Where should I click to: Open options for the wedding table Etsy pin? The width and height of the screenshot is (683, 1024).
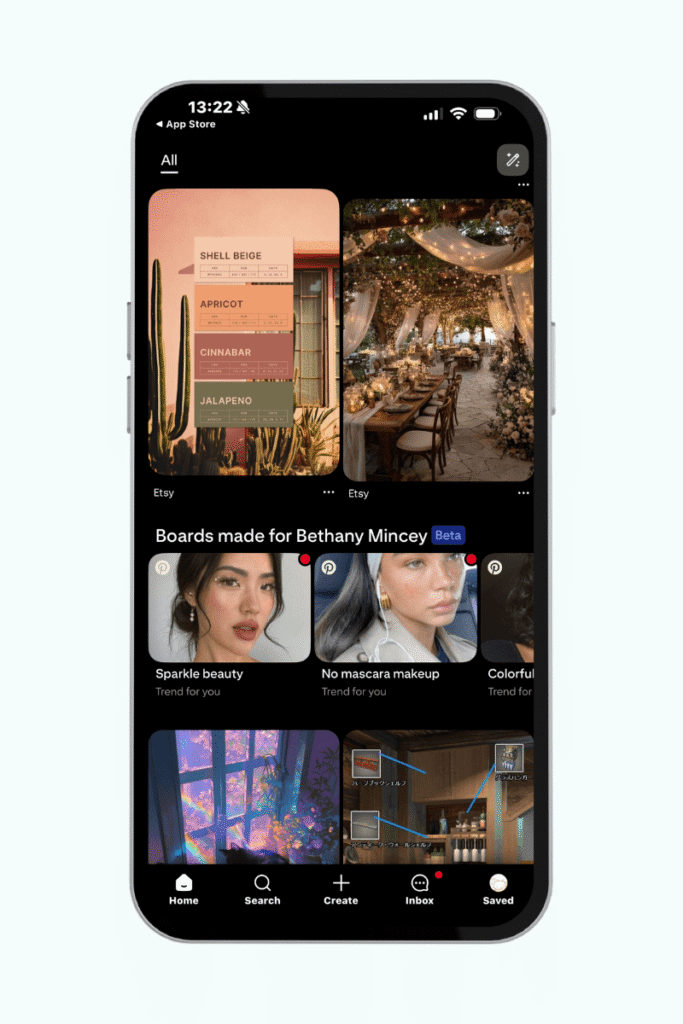523,493
